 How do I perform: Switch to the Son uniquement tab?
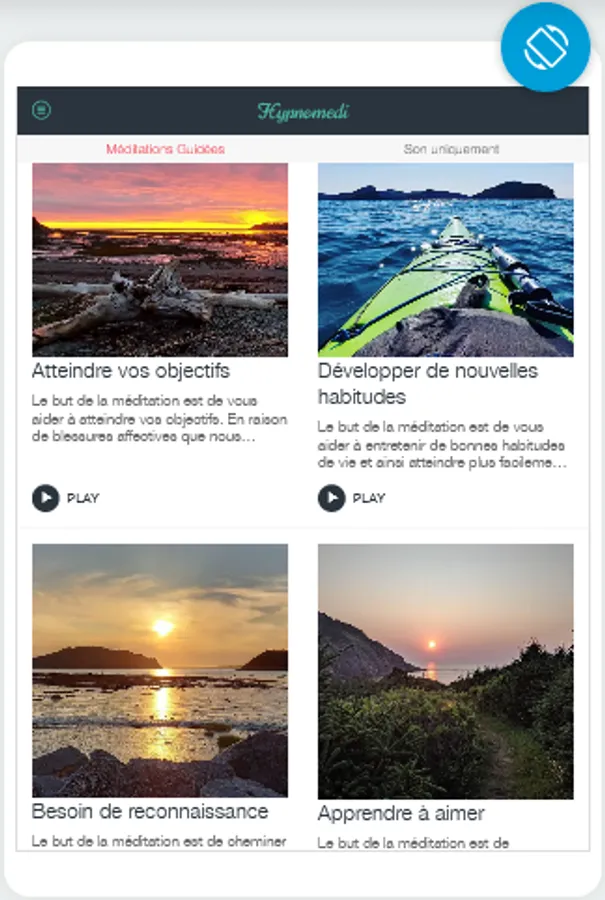451,149
